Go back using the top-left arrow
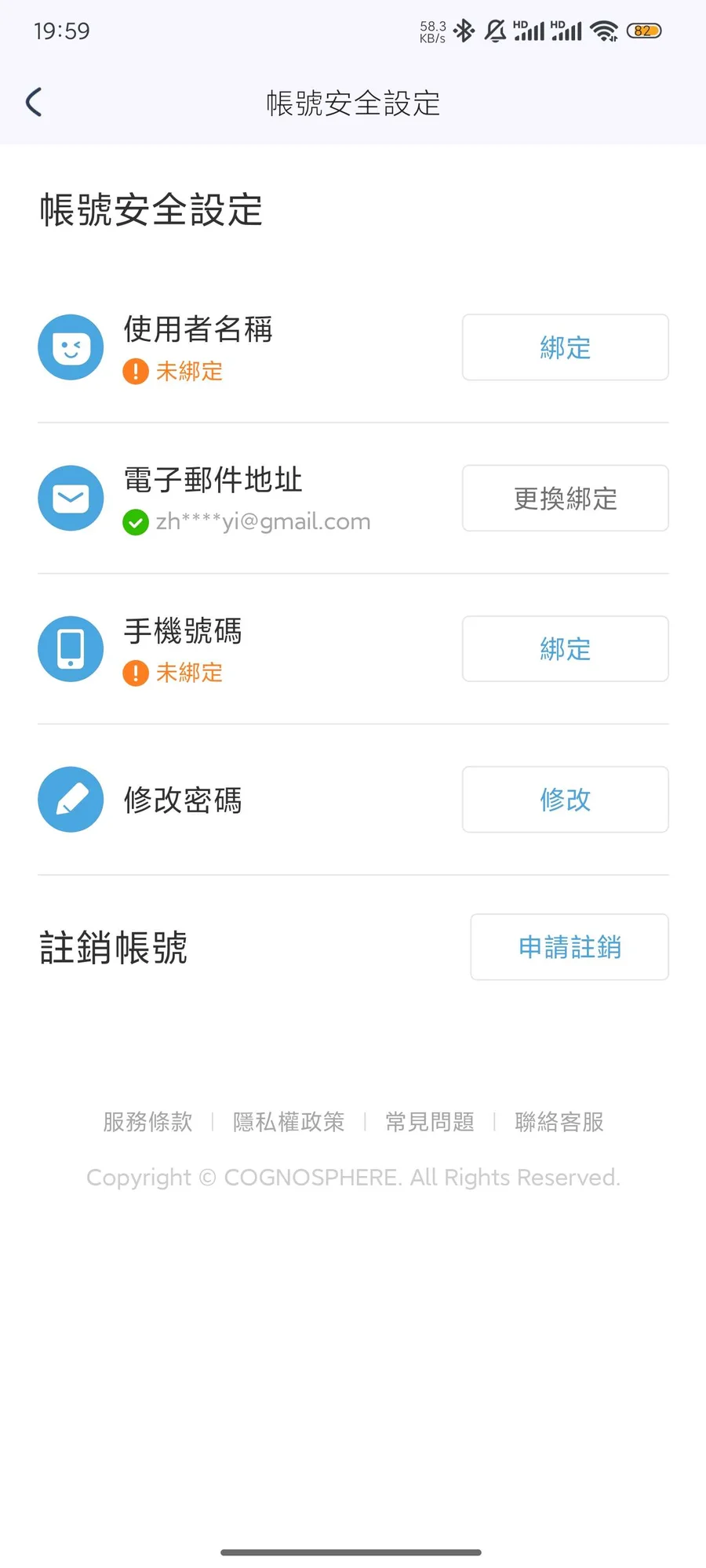 click(34, 103)
